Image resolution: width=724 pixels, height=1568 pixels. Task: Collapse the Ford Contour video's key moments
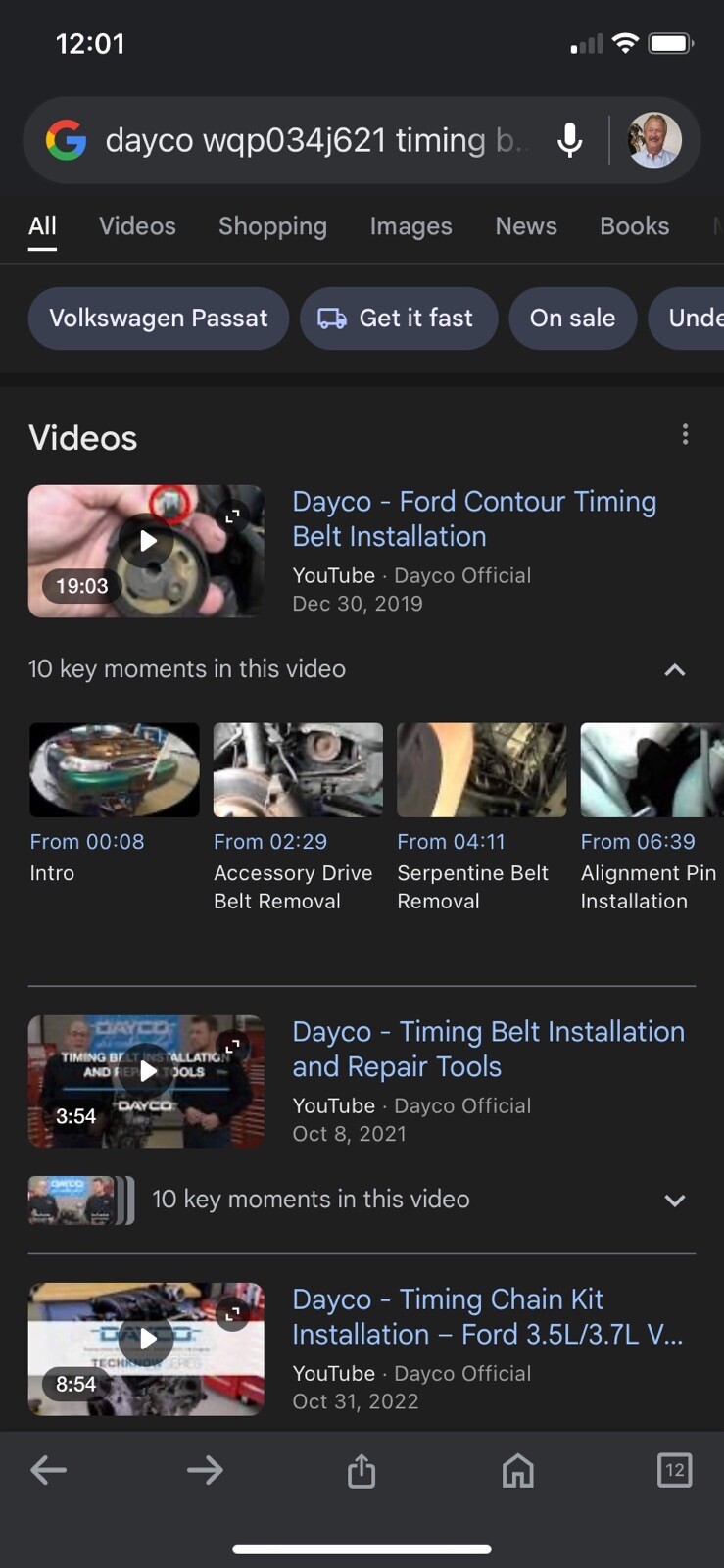pos(674,669)
